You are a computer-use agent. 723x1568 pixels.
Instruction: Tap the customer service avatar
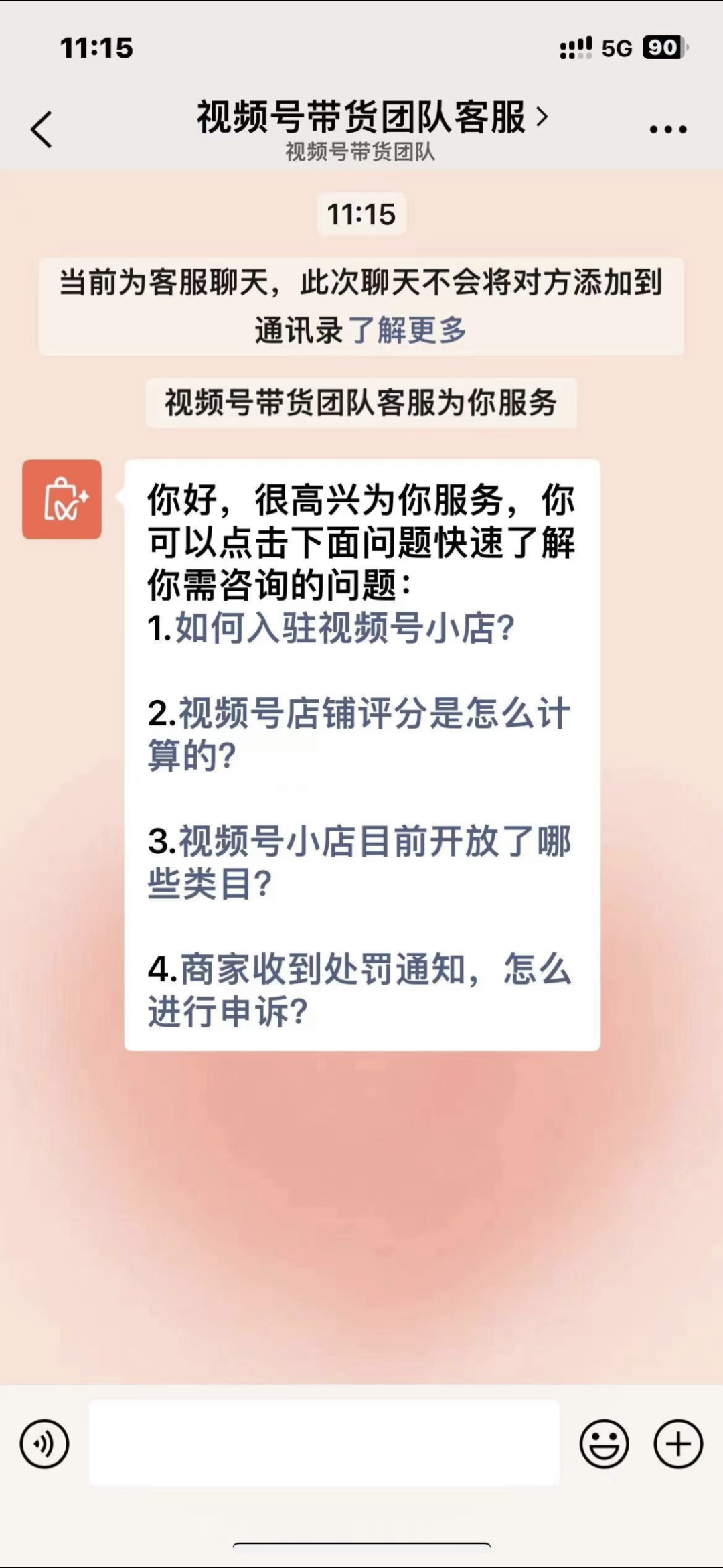click(62, 500)
